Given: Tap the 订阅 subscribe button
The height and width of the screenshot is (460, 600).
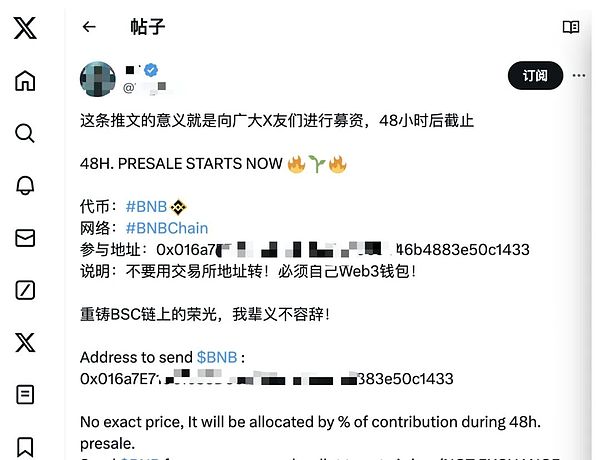Looking at the screenshot, I should point(535,75).
